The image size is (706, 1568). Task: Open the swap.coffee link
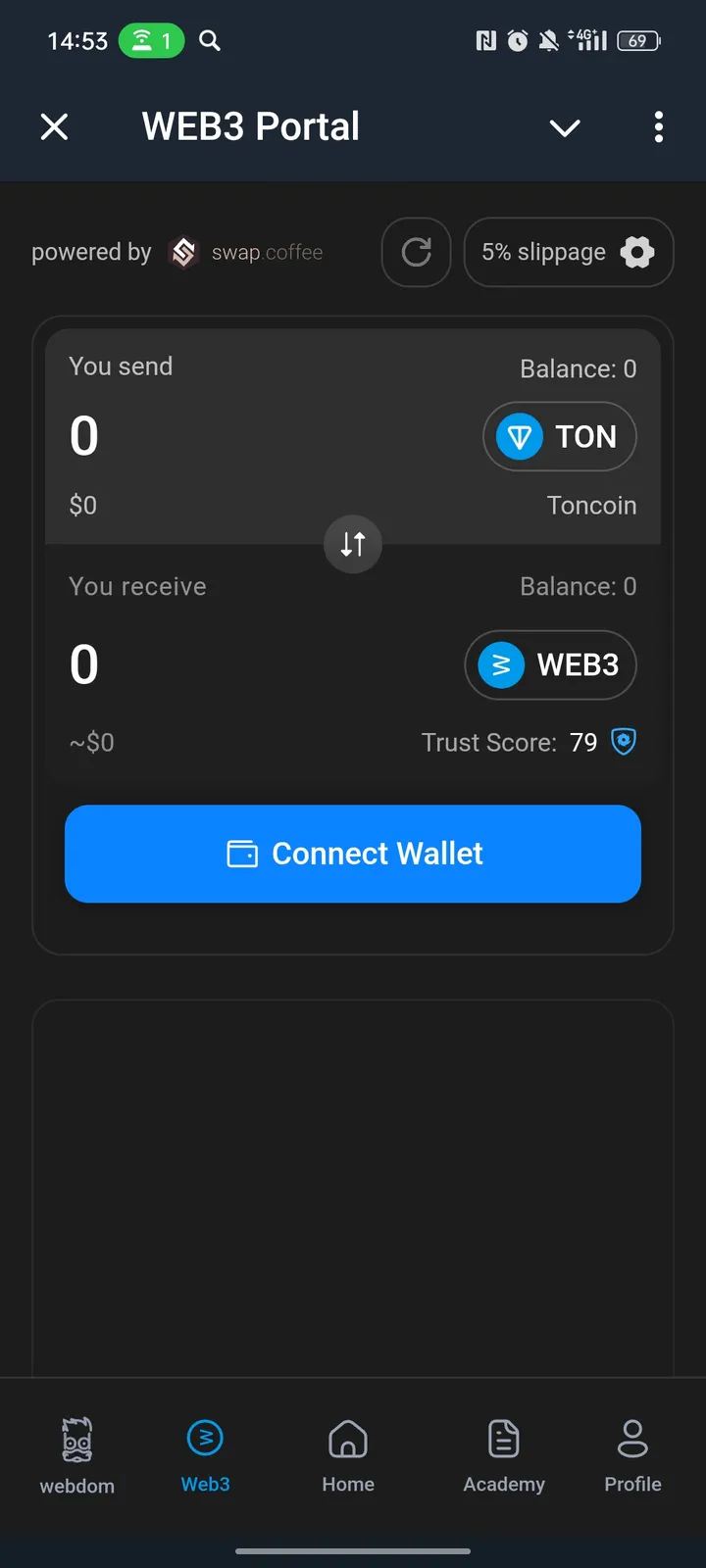266,252
